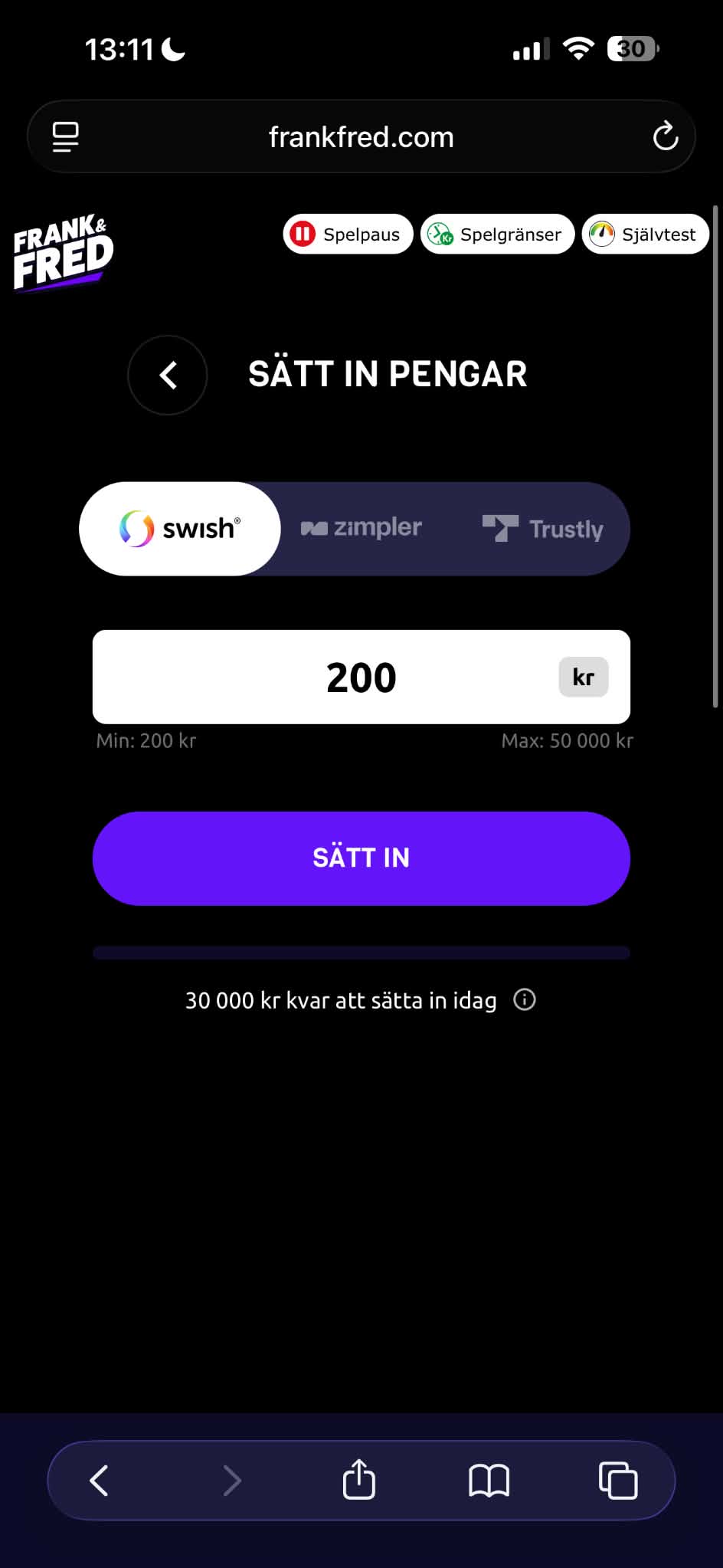Image resolution: width=723 pixels, height=1568 pixels.
Task: Tap the frankfred.com address bar
Action: [x=361, y=137]
